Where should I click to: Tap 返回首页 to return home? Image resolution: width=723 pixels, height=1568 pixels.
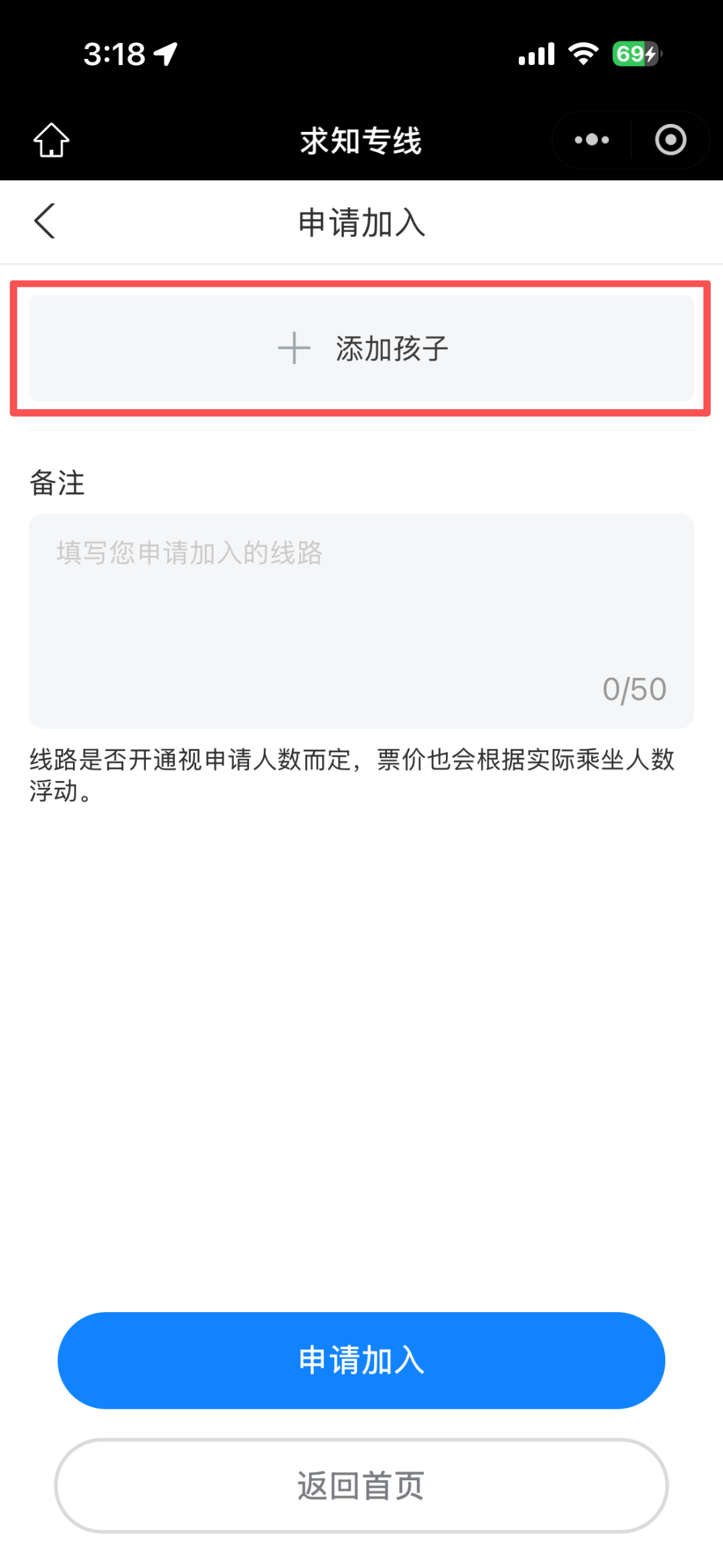coord(361,1485)
